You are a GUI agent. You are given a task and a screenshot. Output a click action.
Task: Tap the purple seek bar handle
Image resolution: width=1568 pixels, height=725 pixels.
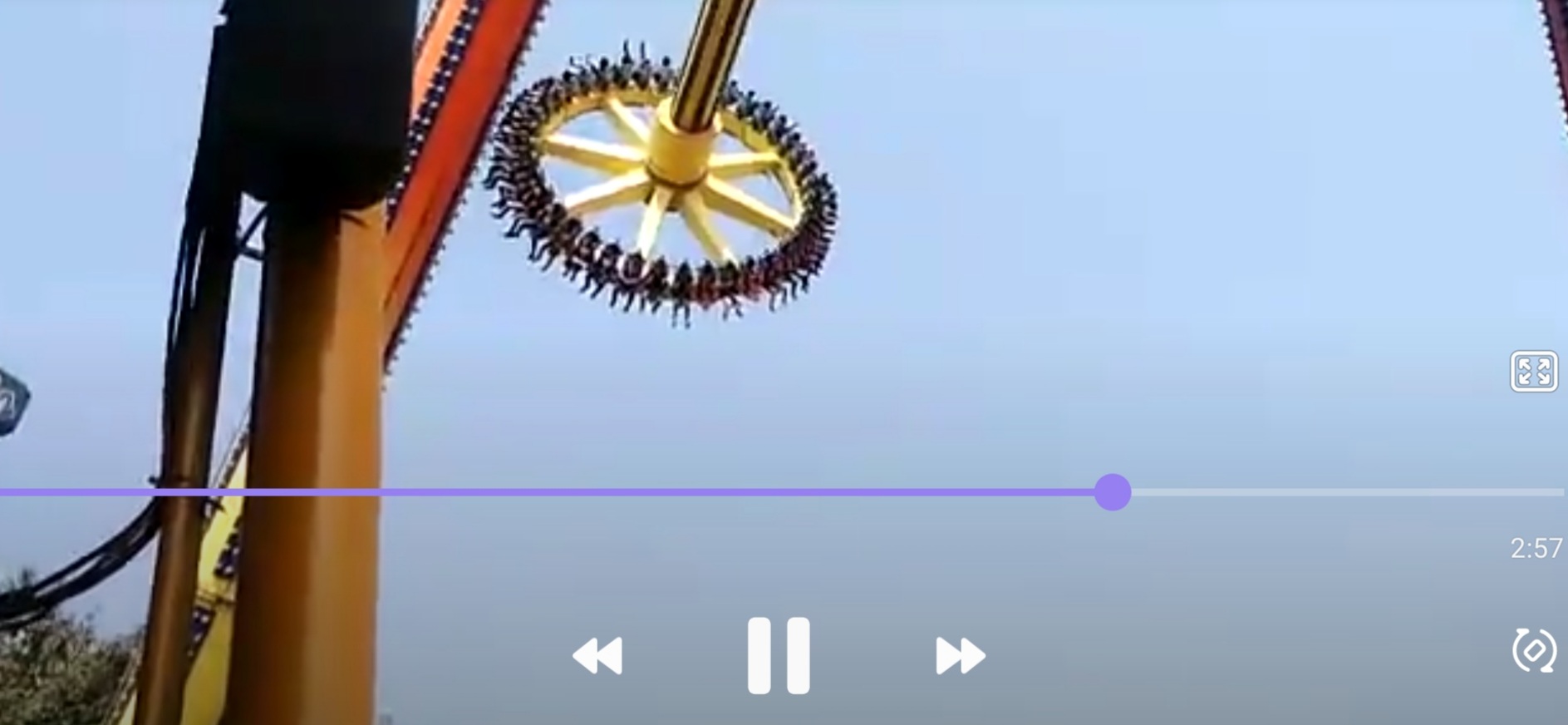click(1113, 492)
